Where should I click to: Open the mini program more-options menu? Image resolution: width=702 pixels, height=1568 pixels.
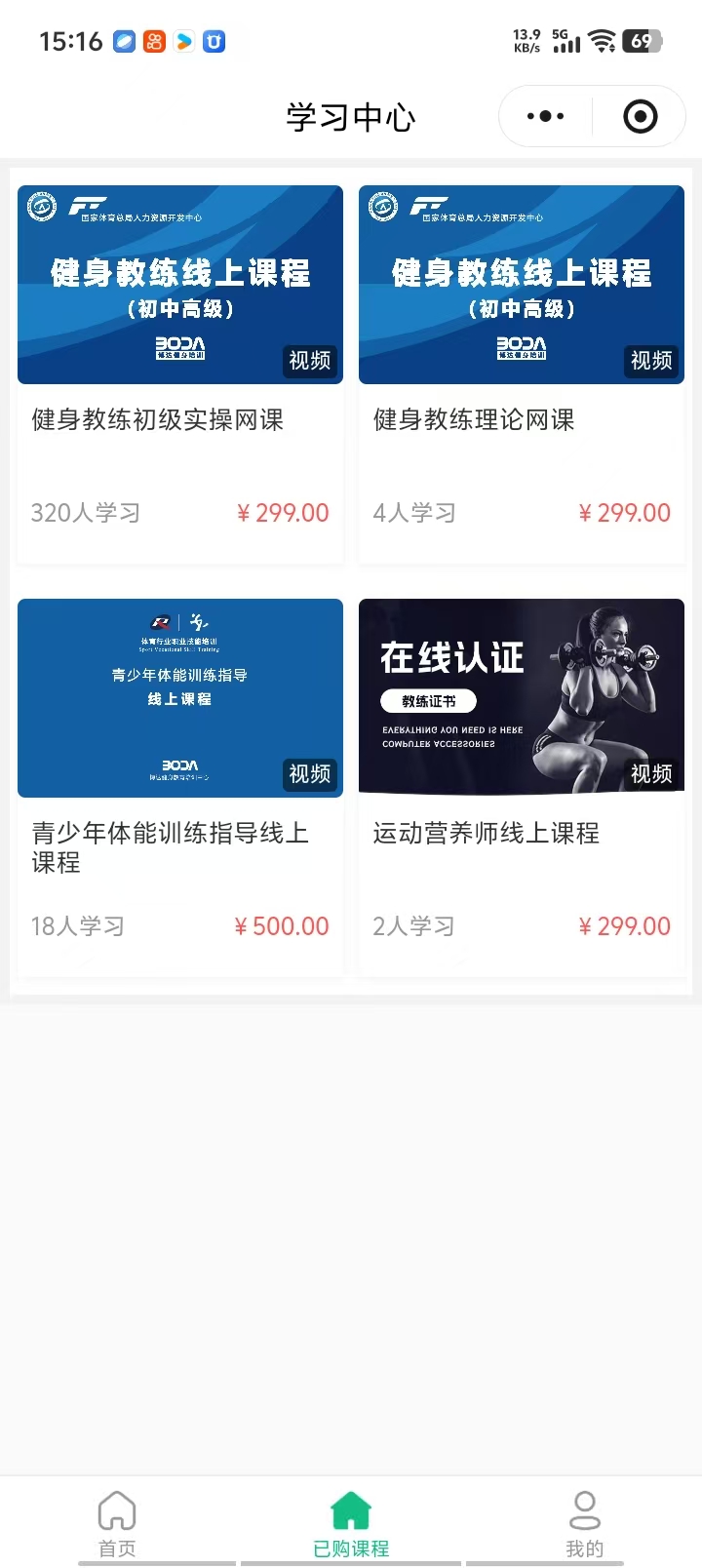[x=545, y=117]
